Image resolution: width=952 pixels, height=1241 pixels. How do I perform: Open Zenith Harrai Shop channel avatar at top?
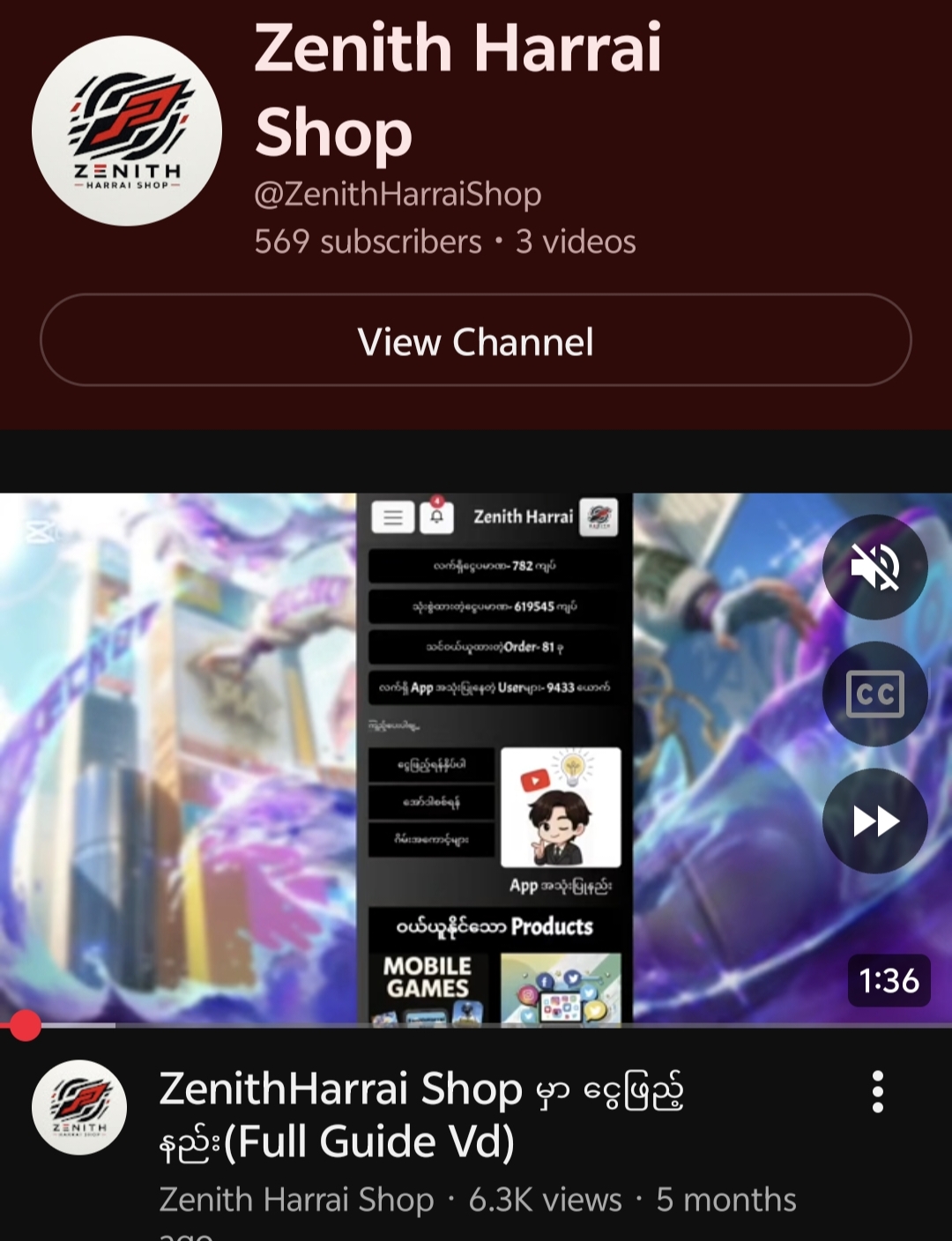127,131
